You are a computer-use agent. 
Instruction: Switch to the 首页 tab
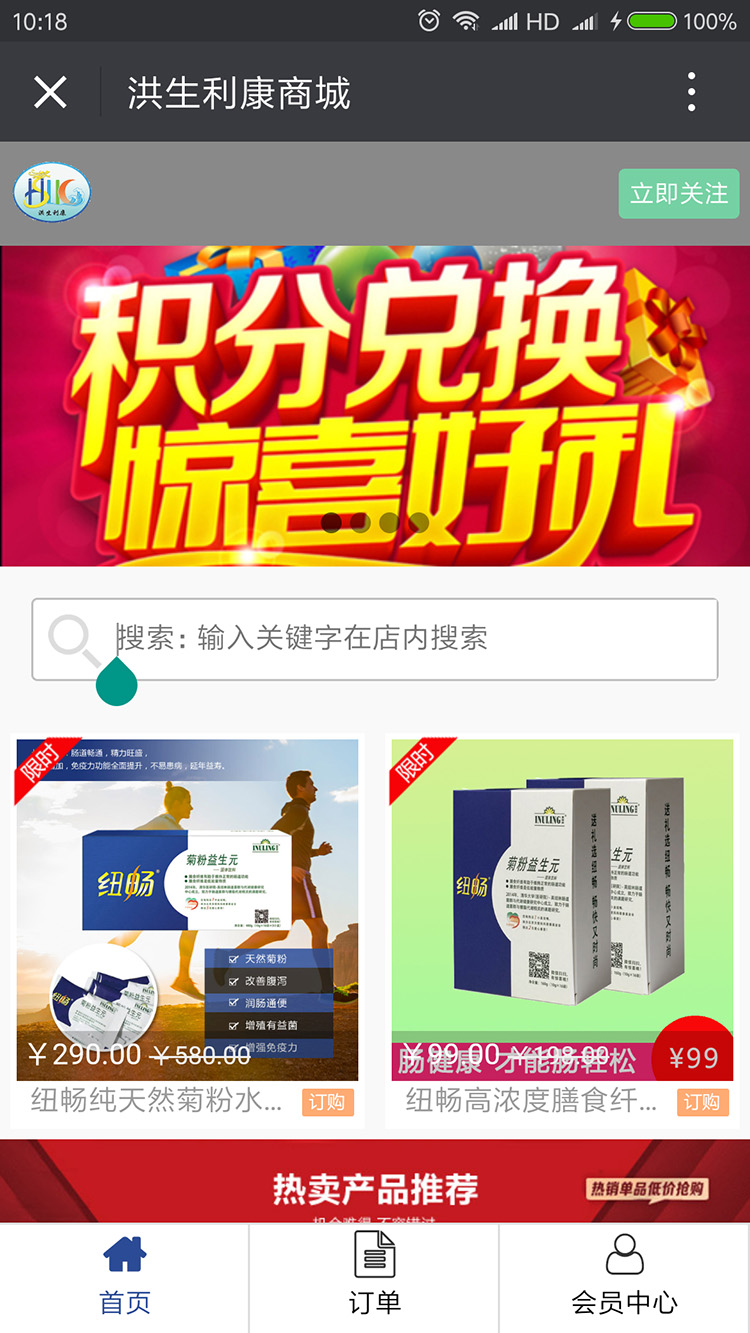tap(124, 1280)
